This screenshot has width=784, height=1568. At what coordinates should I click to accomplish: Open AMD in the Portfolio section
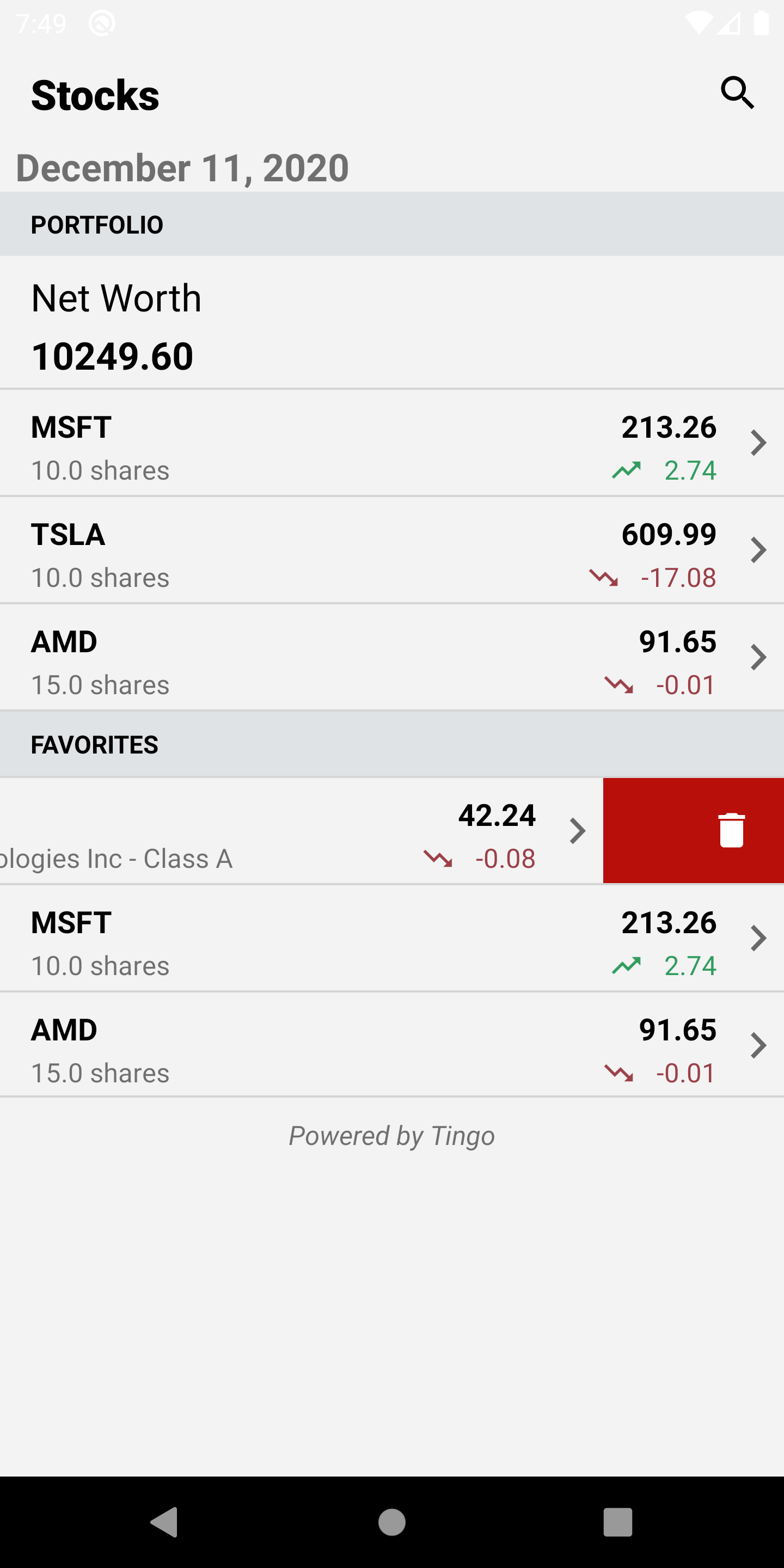390,657
